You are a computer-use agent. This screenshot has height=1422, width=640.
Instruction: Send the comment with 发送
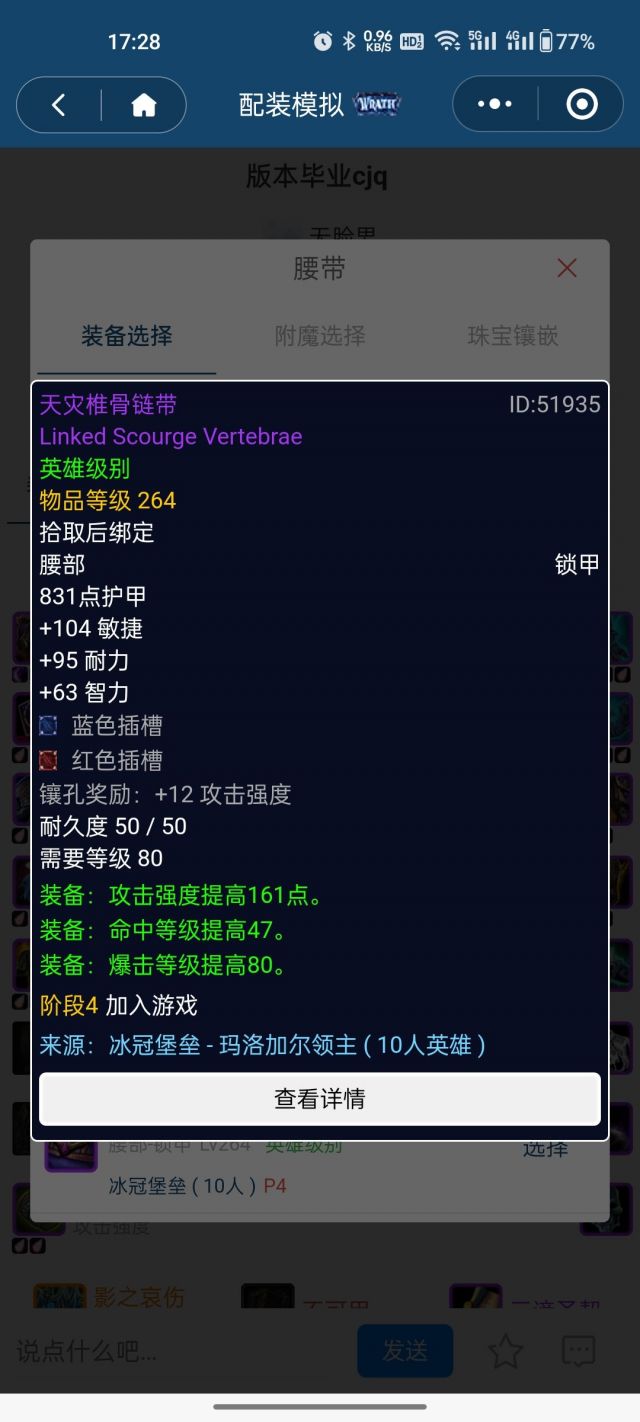tap(405, 1351)
